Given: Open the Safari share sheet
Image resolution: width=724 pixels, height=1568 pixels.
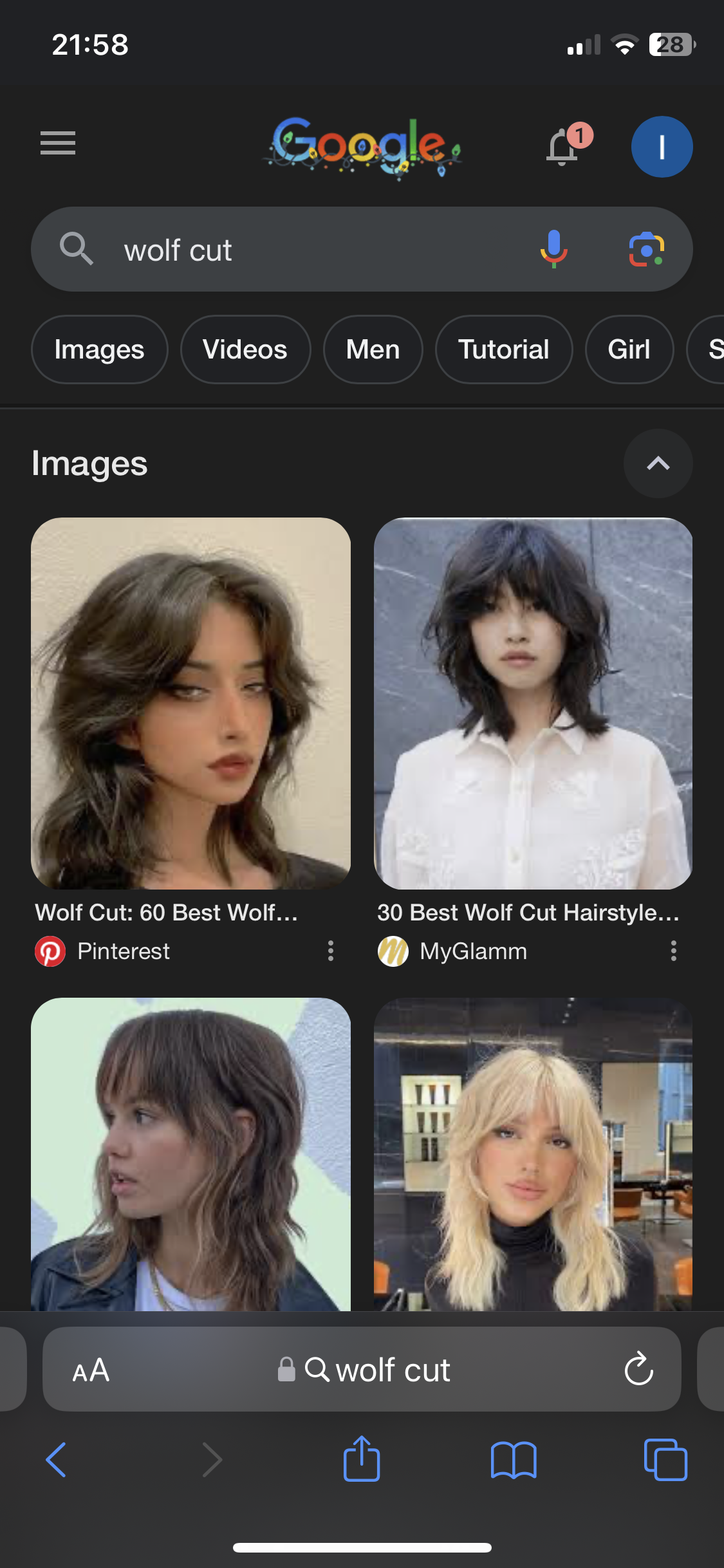Looking at the screenshot, I should tap(362, 1459).
